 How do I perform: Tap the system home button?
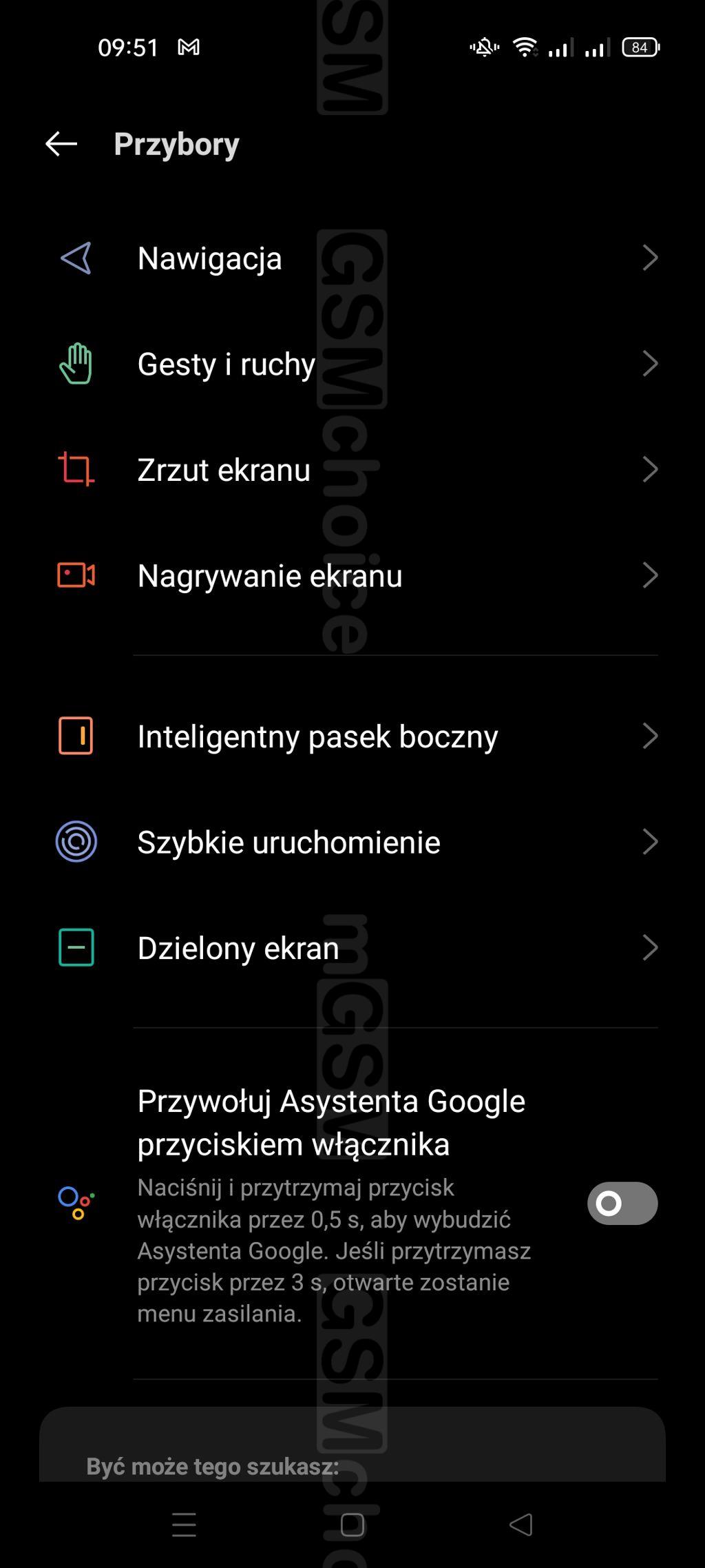point(352,1525)
